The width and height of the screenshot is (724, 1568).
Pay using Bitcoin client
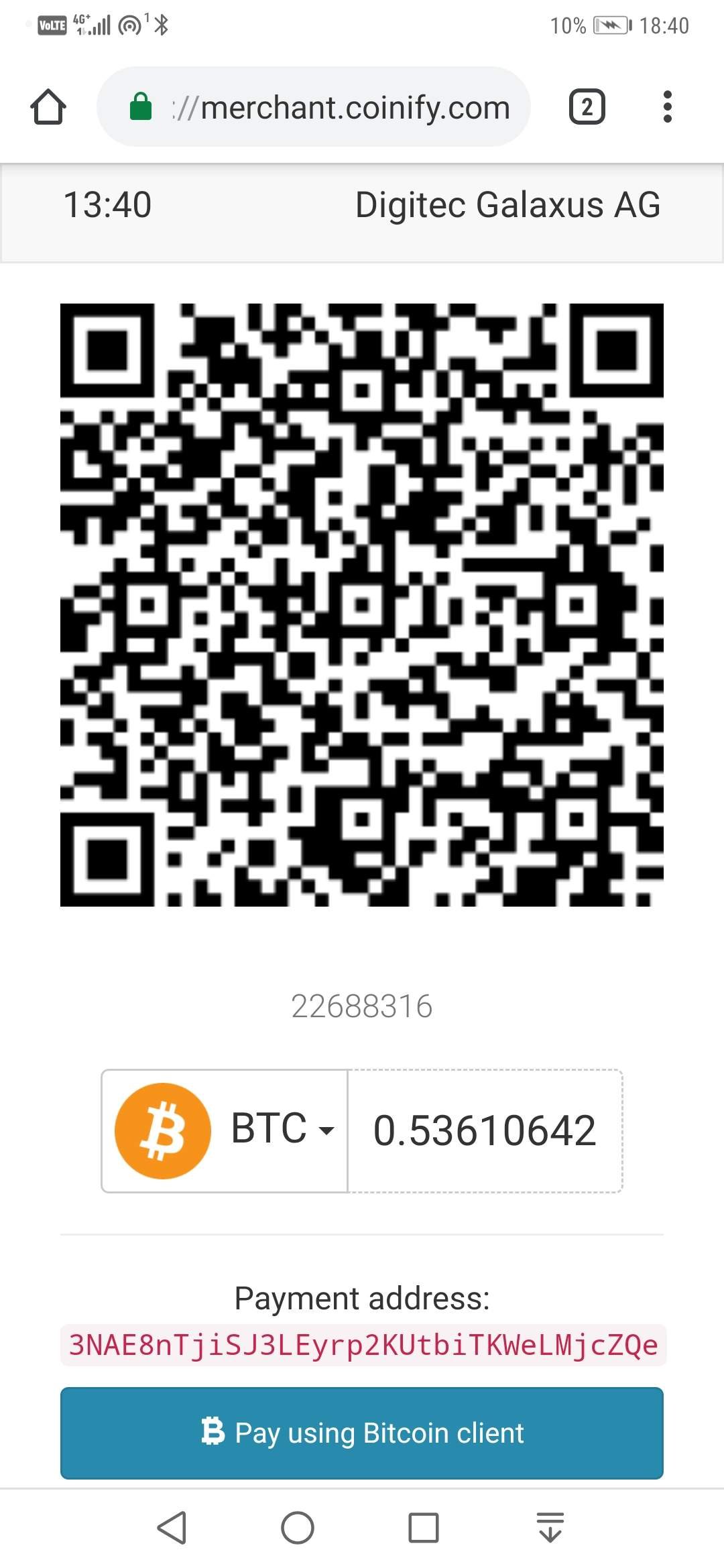[362, 1433]
